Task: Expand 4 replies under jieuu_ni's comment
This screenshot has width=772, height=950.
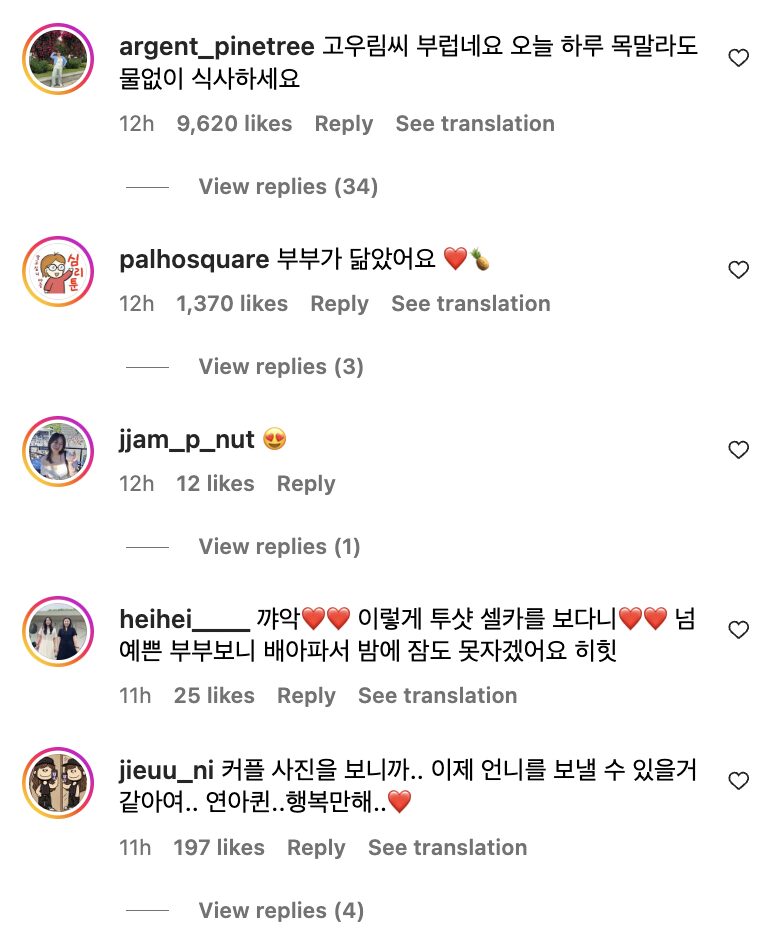Action: click(x=281, y=911)
